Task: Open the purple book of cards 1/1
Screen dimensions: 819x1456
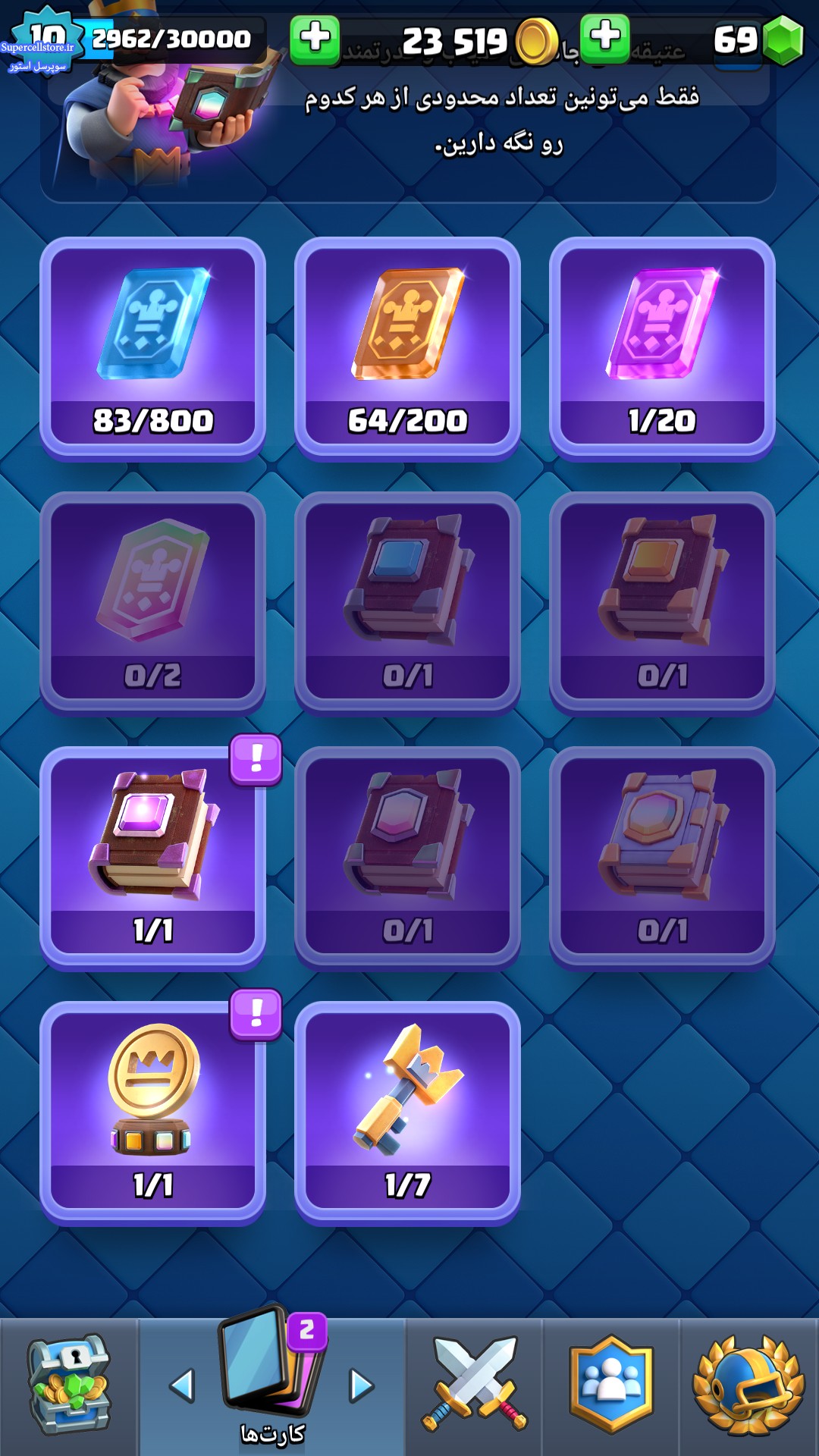Action: 152,858
